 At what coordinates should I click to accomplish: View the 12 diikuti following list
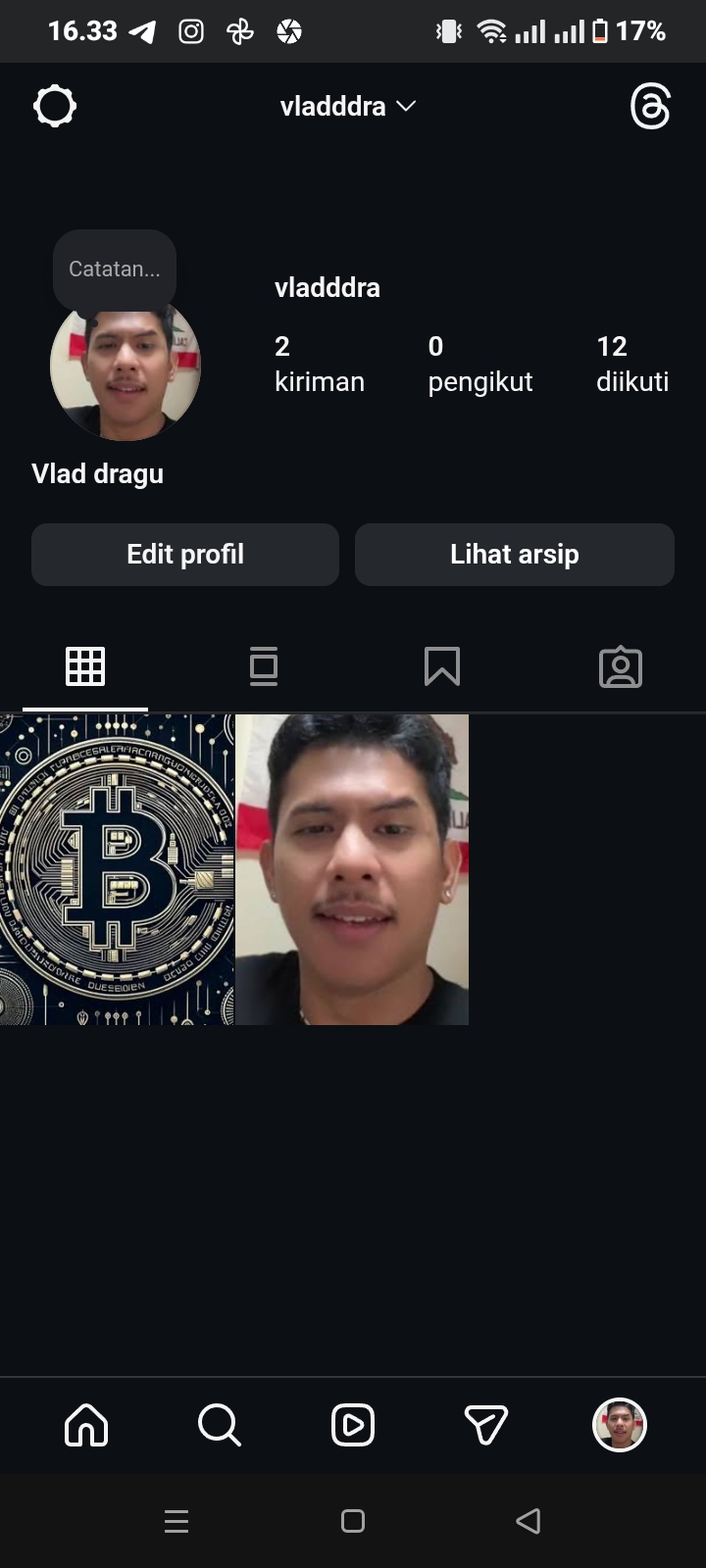631,364
